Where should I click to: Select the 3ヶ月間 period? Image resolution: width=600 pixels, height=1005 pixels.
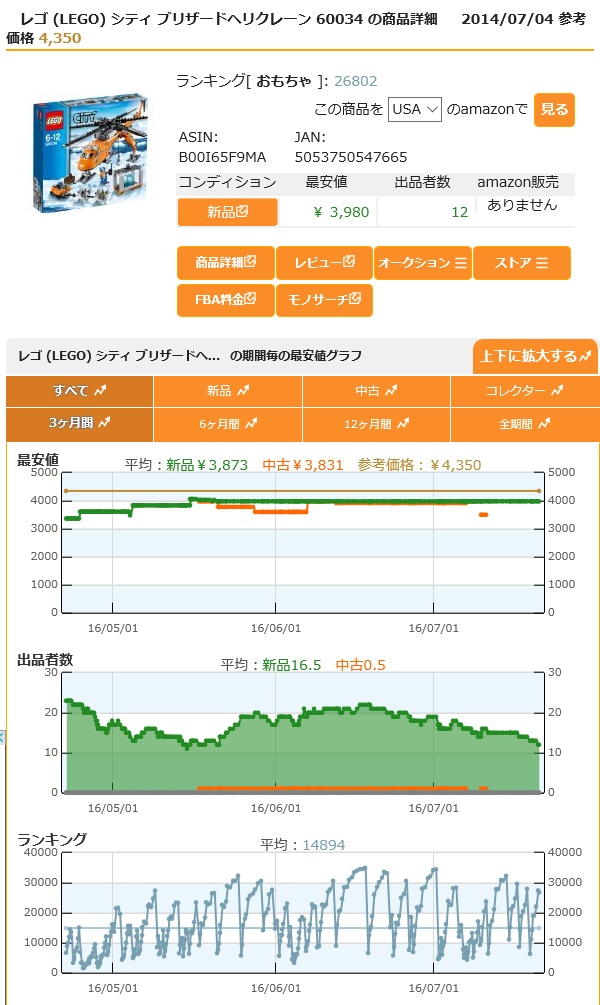[x=79, y=424]
